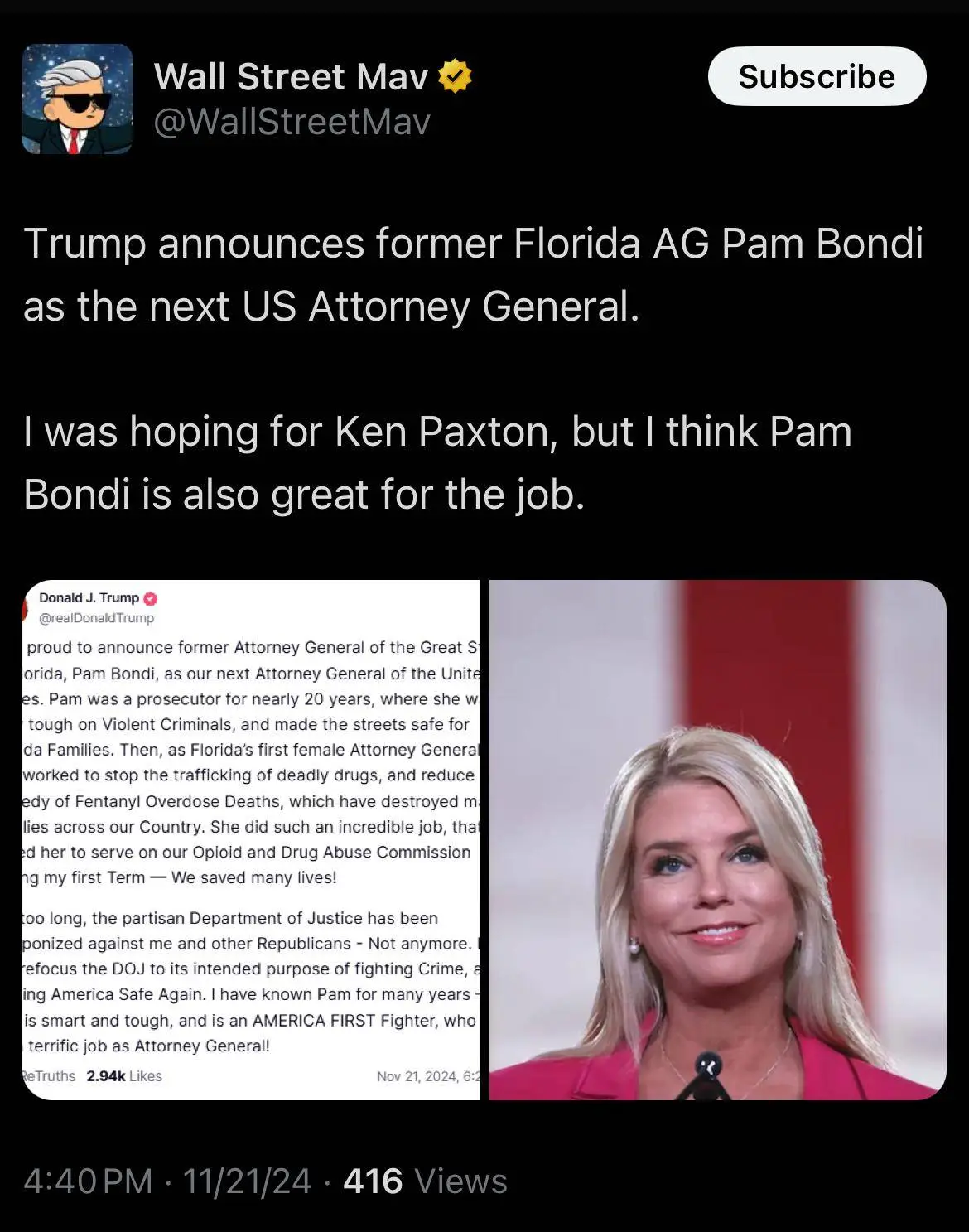Open Wall Street Mav's profile picture
This screenshot has height=1232, width=969.
(77, 99)
